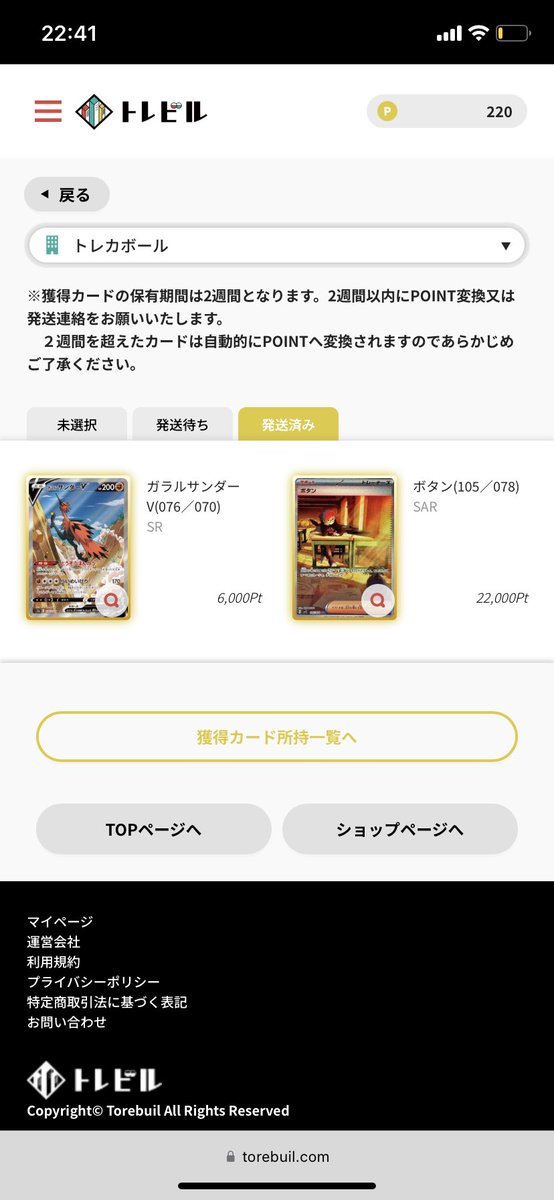
Task: Go to ショップページへ
Action: 400,829
